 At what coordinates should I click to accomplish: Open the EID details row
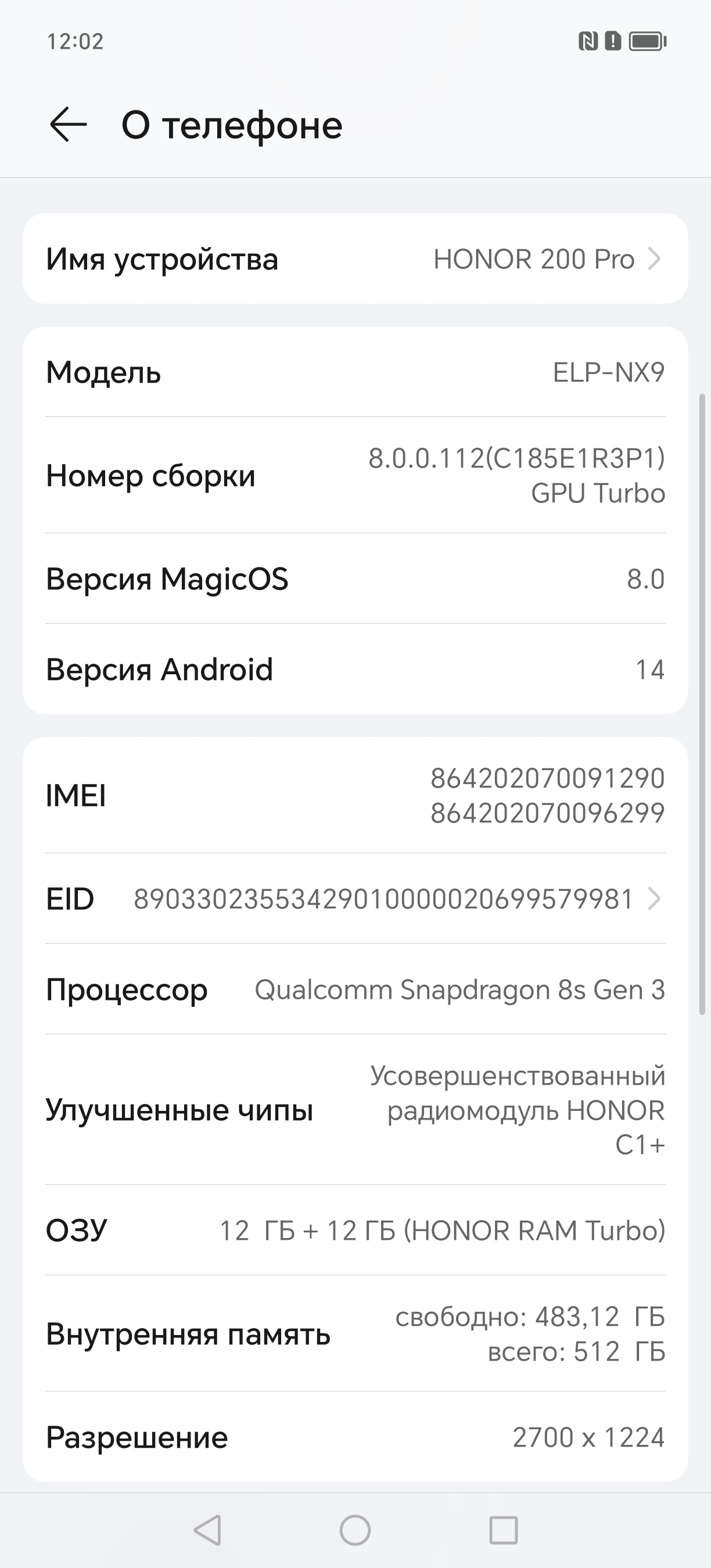tap(355, 898)
